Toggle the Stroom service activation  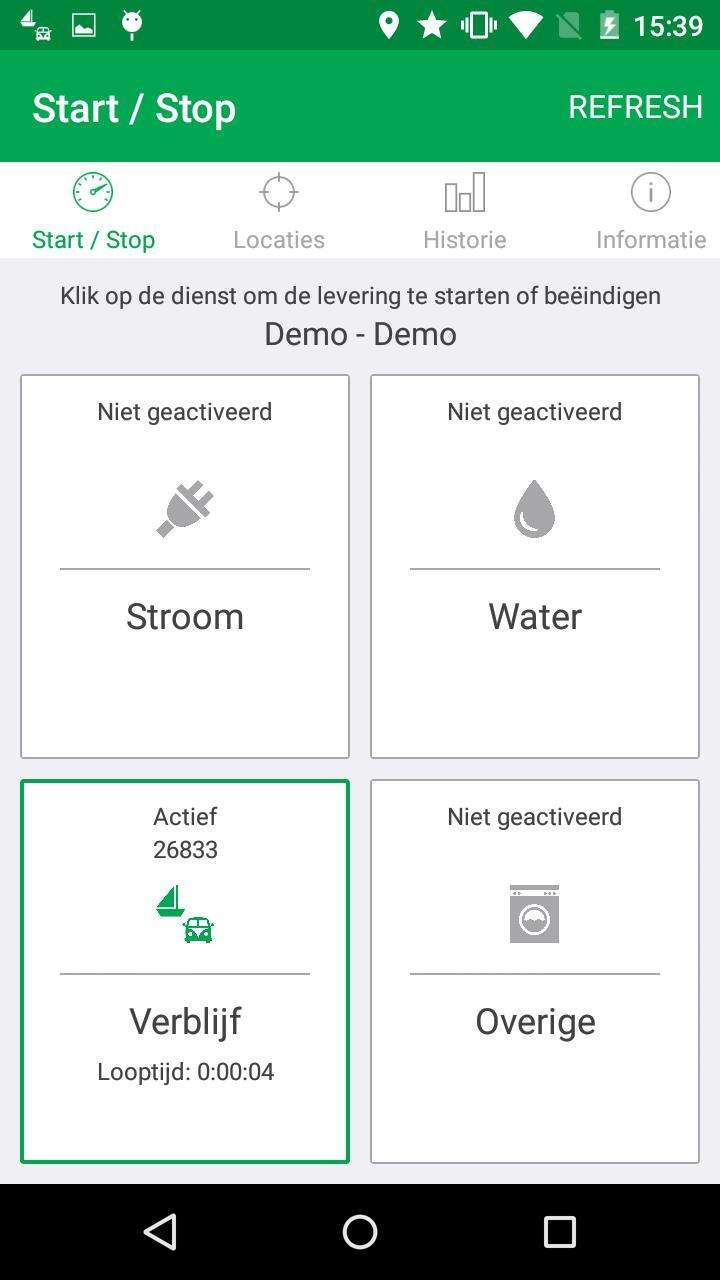(184, 565)
